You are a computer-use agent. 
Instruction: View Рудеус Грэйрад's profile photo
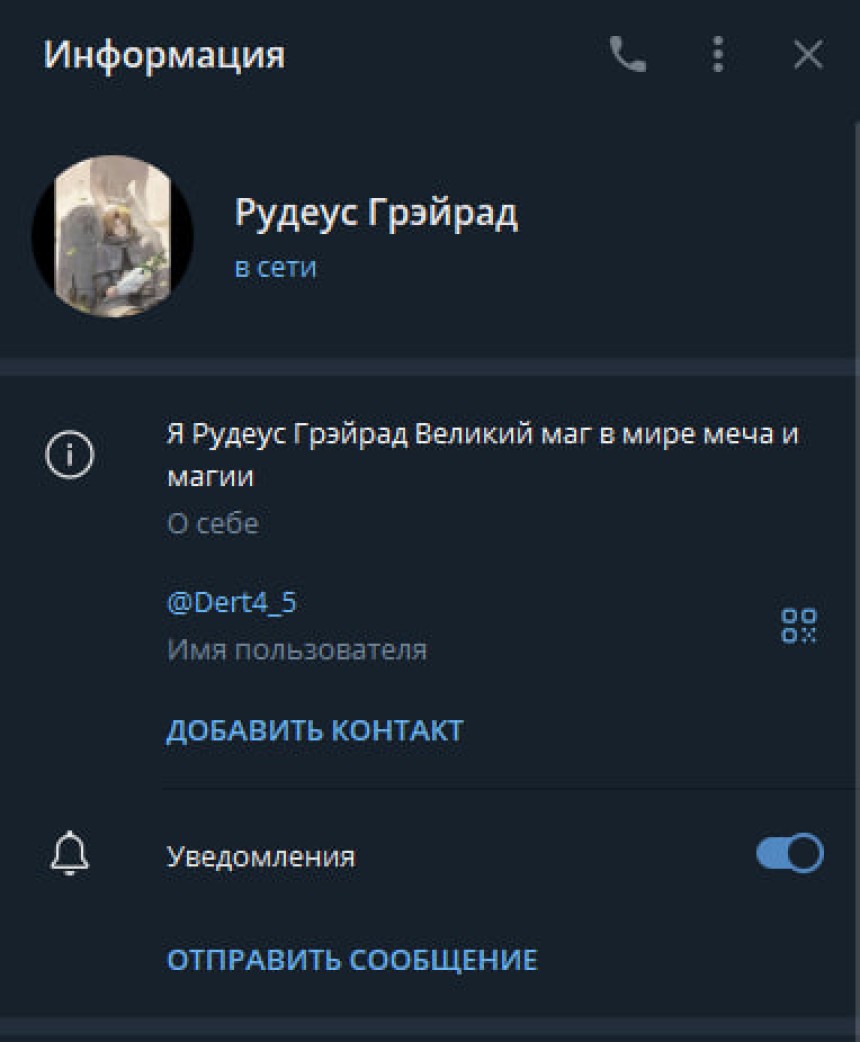click(x=112, y=236)
